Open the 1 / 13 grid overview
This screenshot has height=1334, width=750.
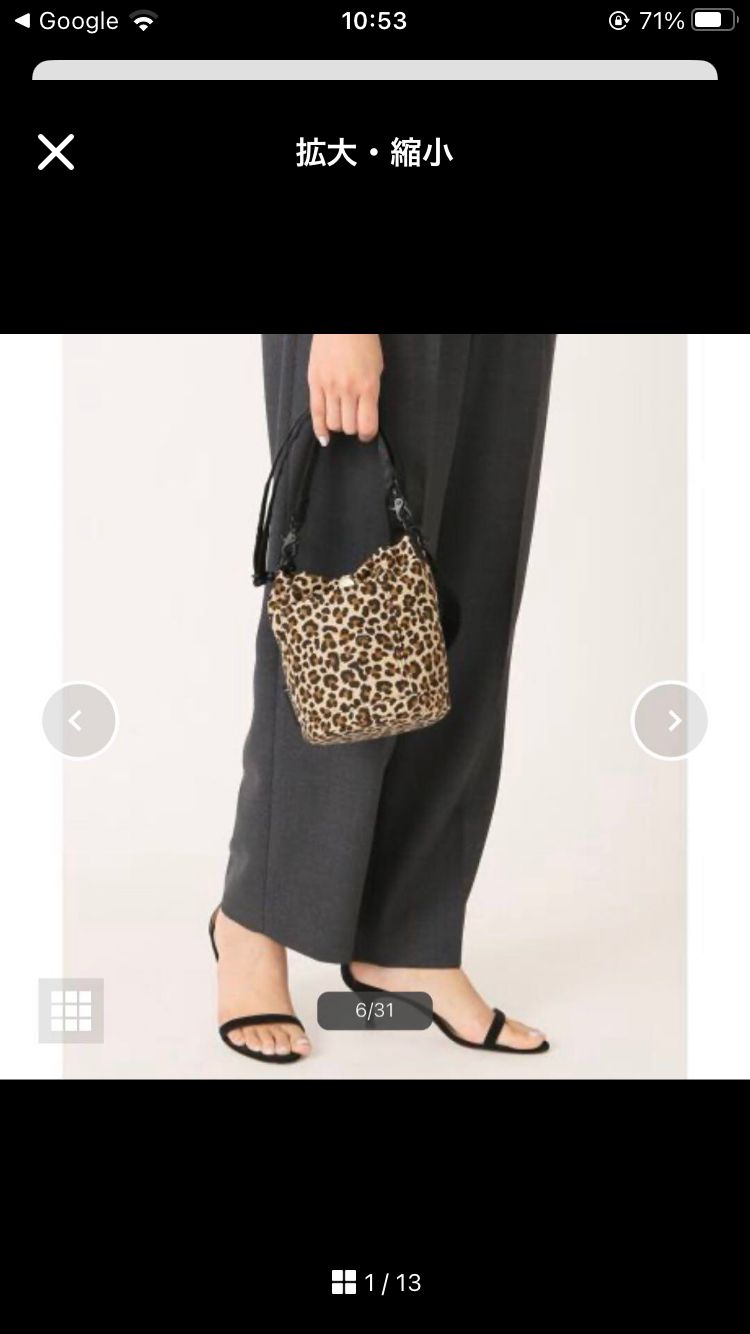pos(376,1282)
